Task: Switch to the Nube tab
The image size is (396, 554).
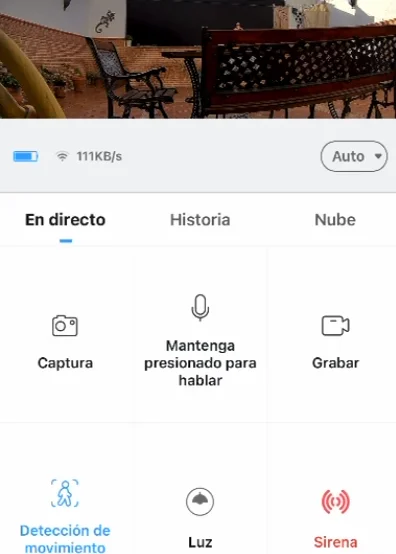Action: pyautogui.click(x=335, y=220)
